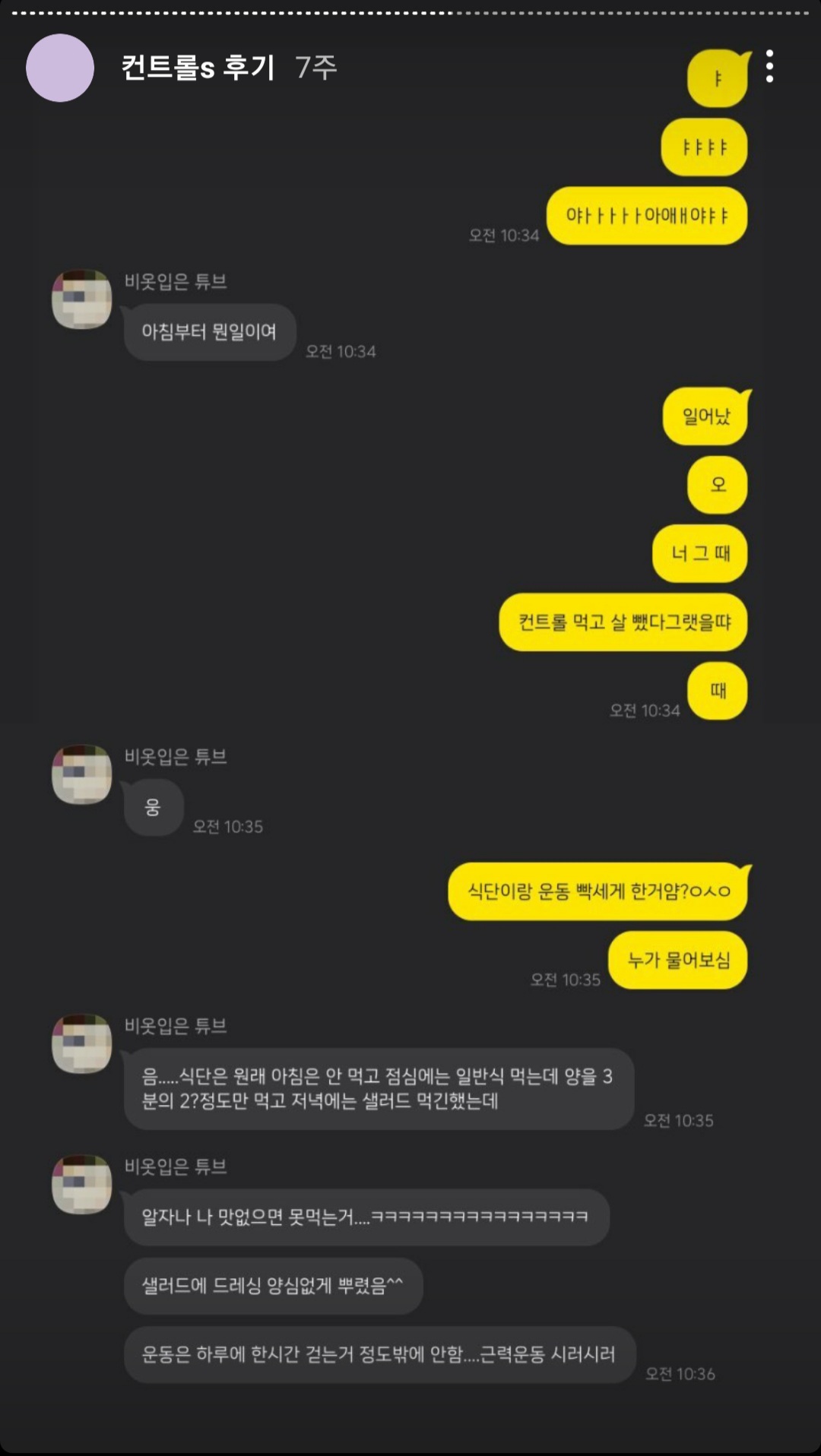Open the 컨트롤s 후기 highlight title

pos(198,68)
